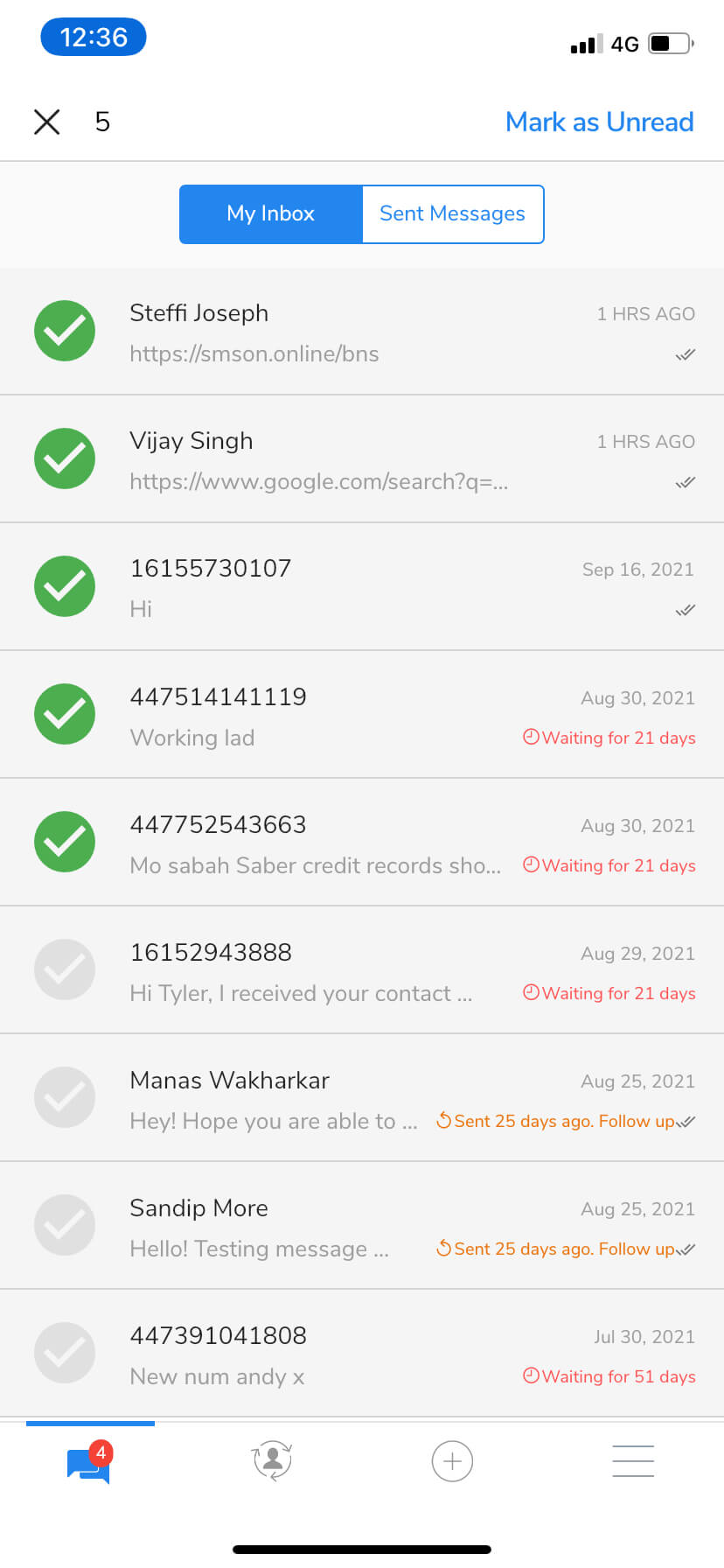Tap the red clock icon beside 'Waiting for 51 days'
The height and width of the screenshot is (1568, 724).
pyautogui.click(x=530, y=1376)
